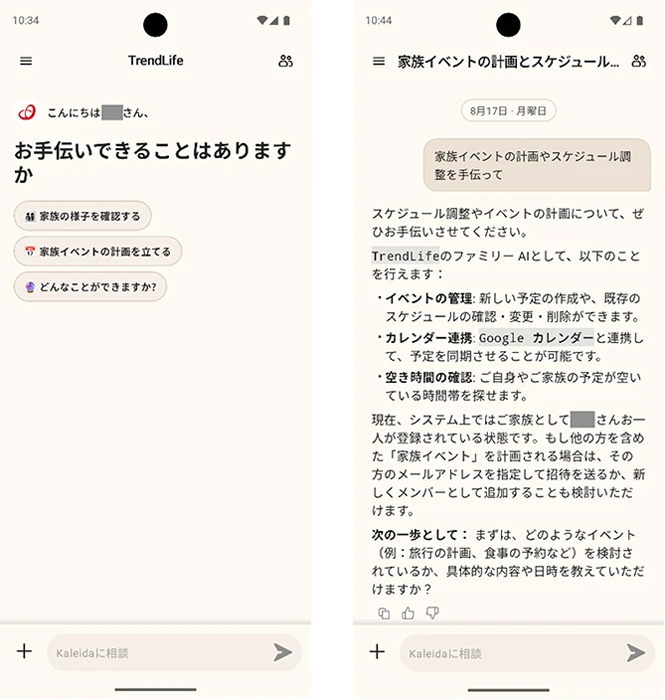Screen dimensions: 665x700
Task: Give the assistant's reply a thumbs up
Action: click(x=408, y=613)
